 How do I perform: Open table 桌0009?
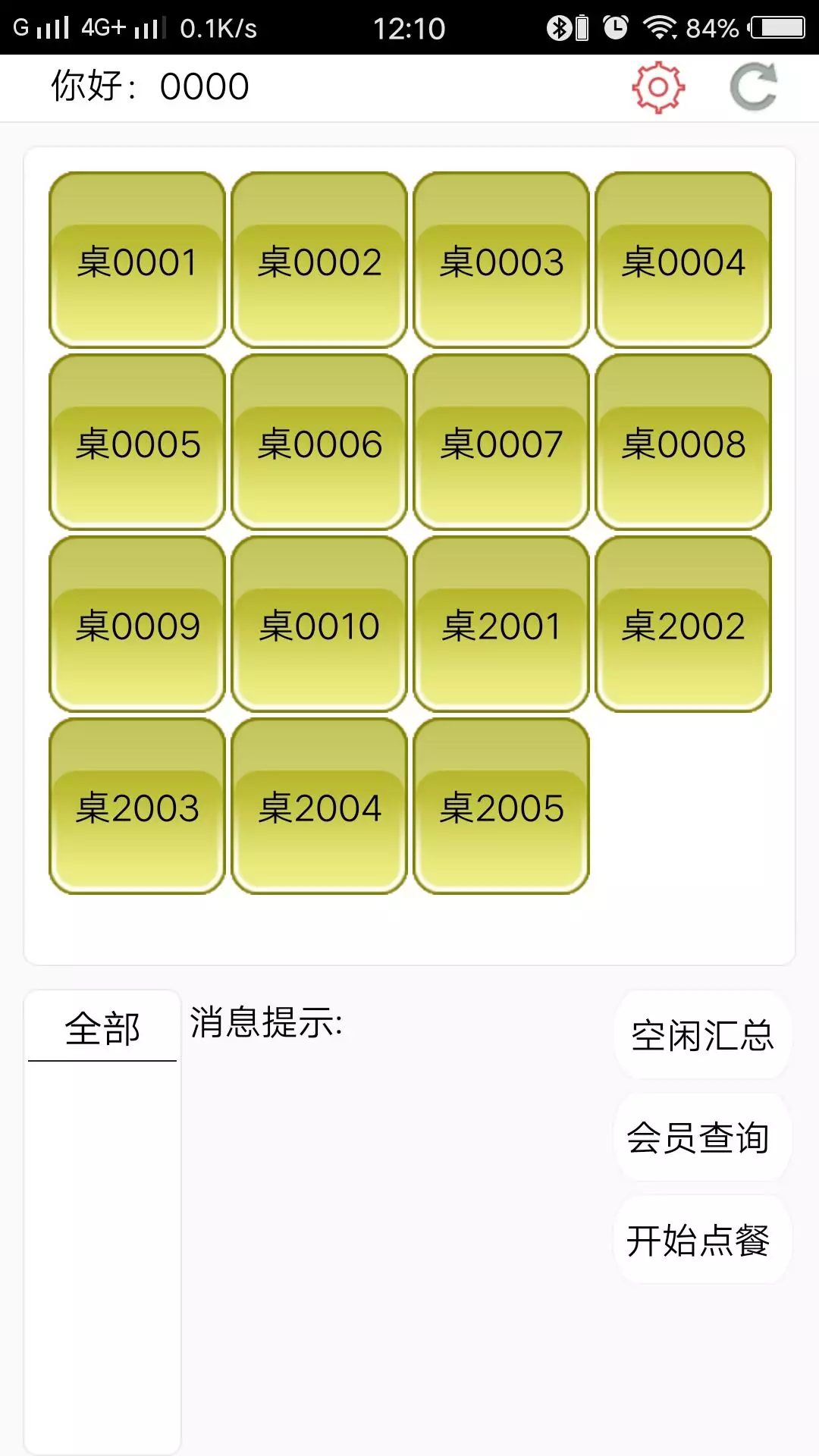137,624
